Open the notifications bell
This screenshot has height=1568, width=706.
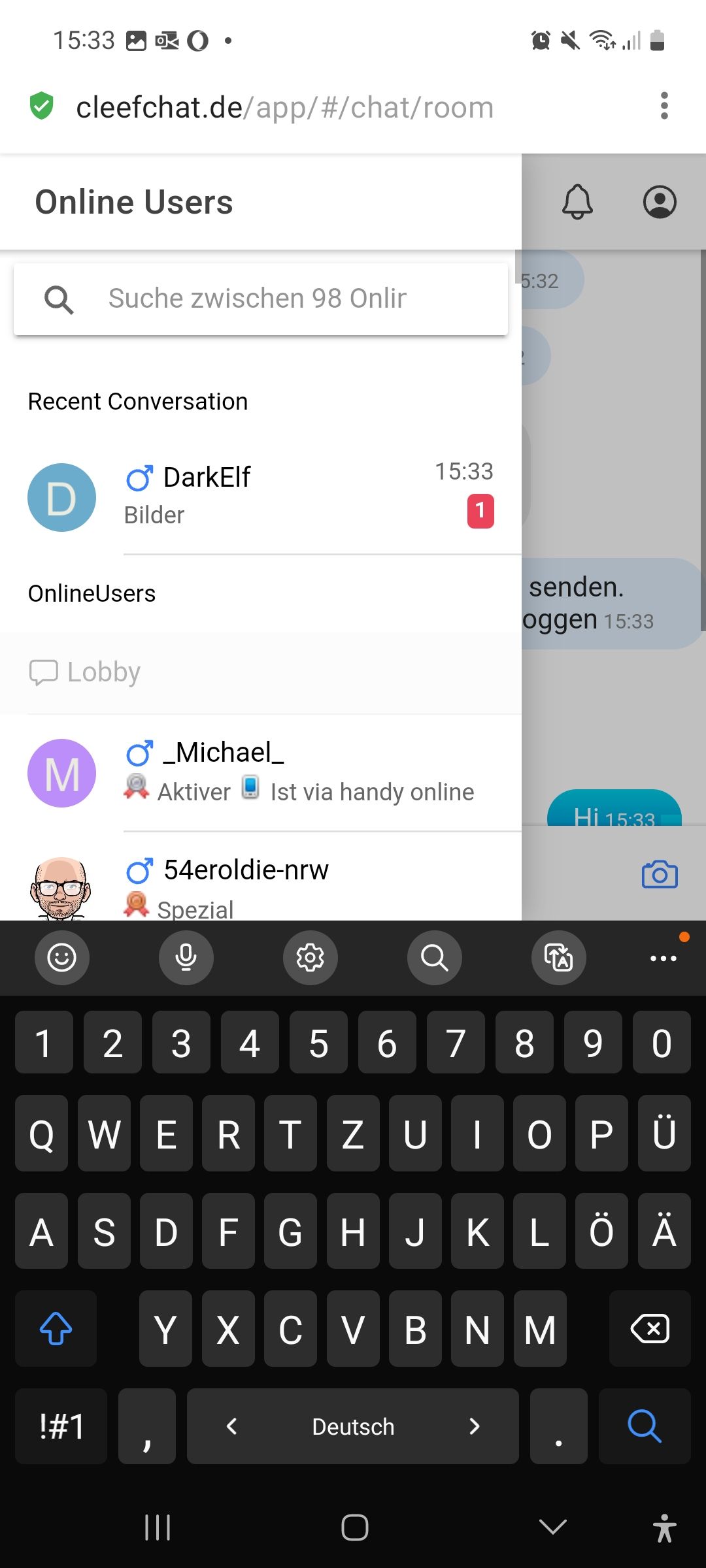[577, 202]
